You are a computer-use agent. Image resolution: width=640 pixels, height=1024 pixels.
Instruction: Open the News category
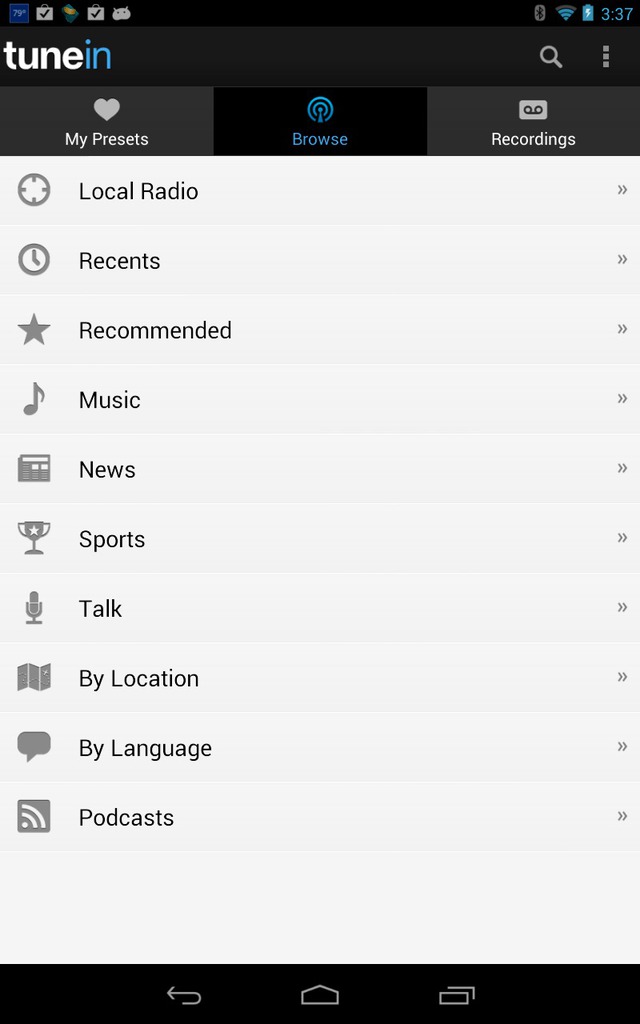pos(320,469)
